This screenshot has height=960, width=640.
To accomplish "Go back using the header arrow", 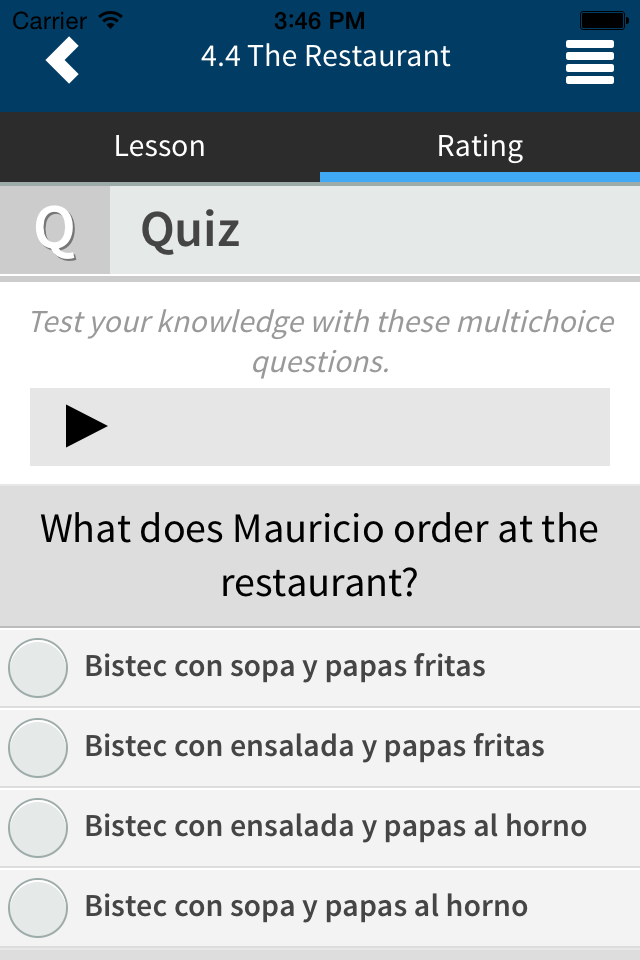I will [x=62, y=60].
